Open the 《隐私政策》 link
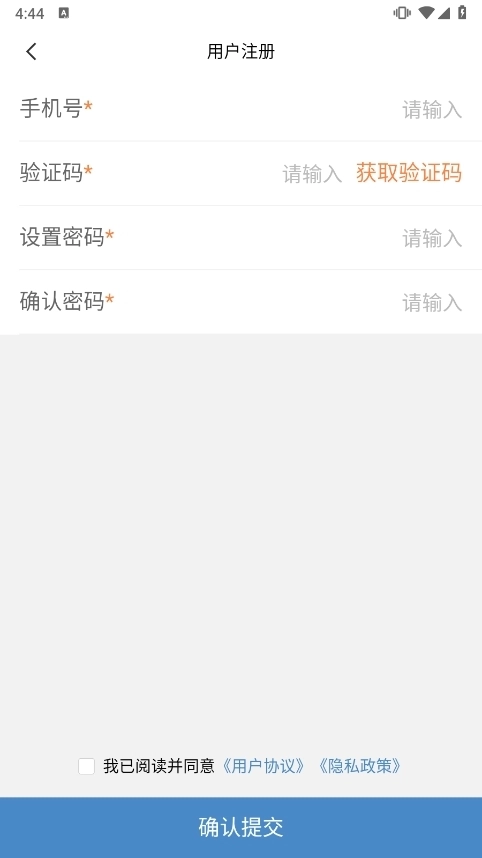Viewport: 482px width, 858px height. pos(360,766)
